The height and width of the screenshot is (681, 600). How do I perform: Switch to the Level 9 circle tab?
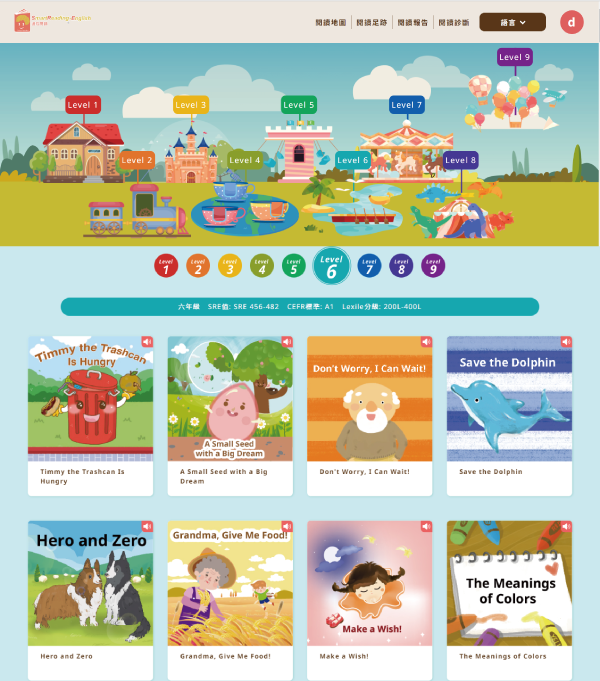tap(433, 266)
